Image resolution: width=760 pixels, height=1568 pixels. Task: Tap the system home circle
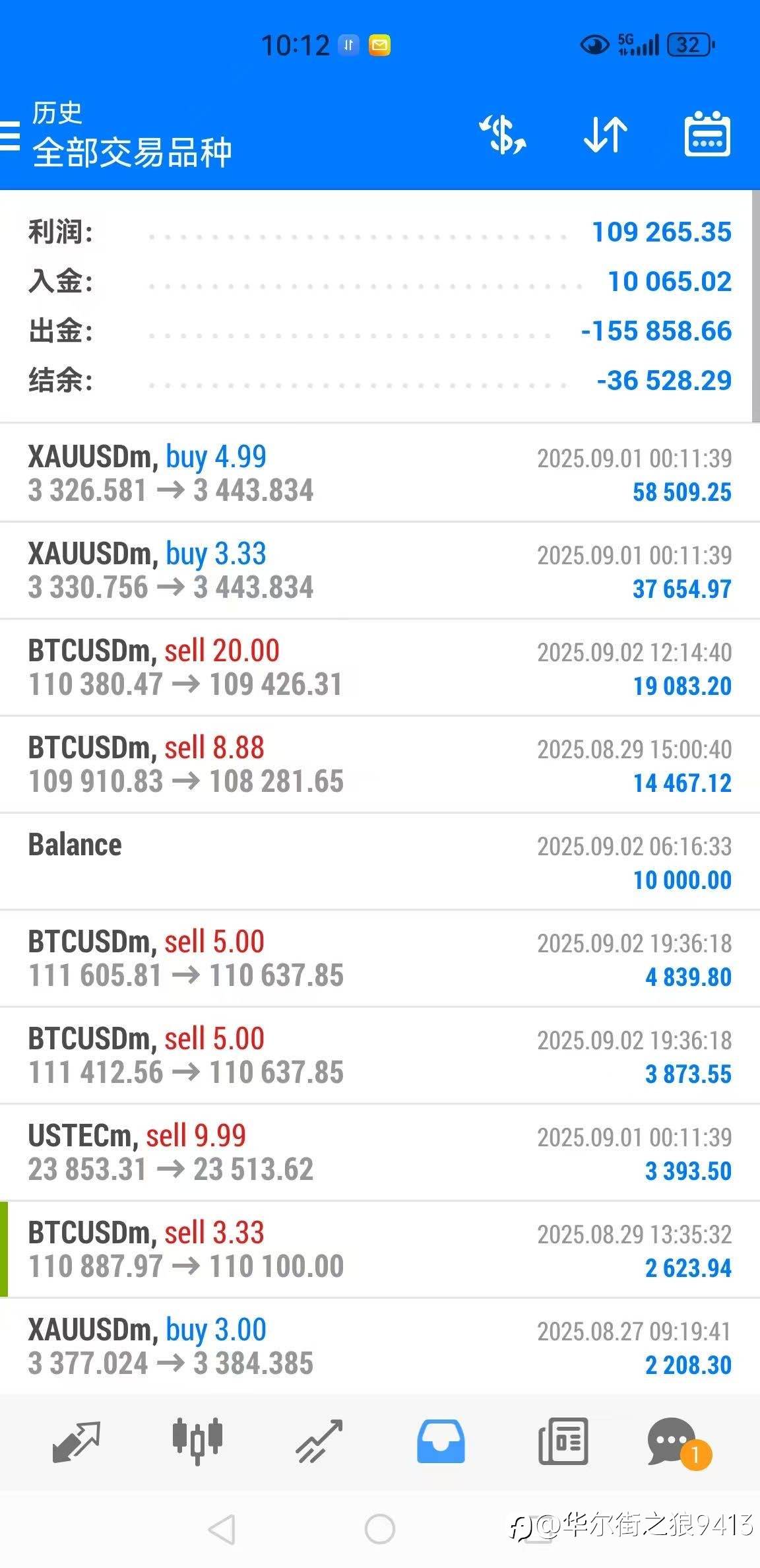pyautogui.click(x=380, y=1528)
